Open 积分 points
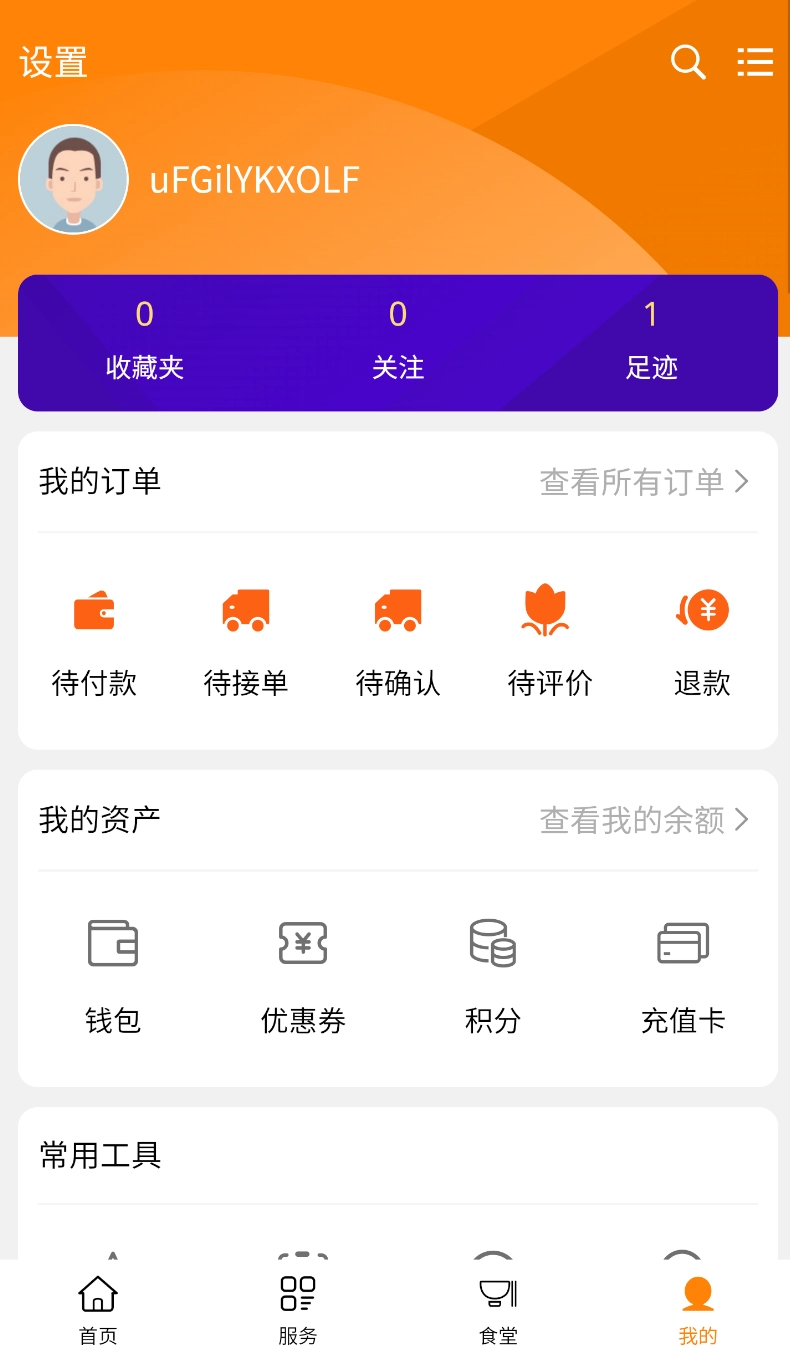 [493, 975]
